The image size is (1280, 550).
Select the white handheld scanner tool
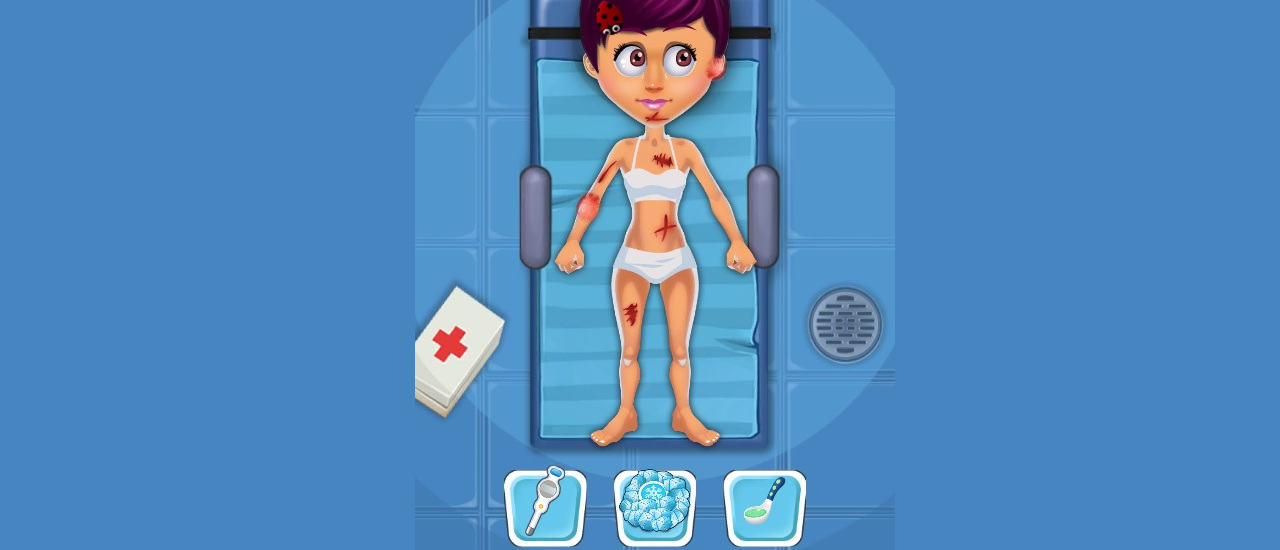point(545,507)
